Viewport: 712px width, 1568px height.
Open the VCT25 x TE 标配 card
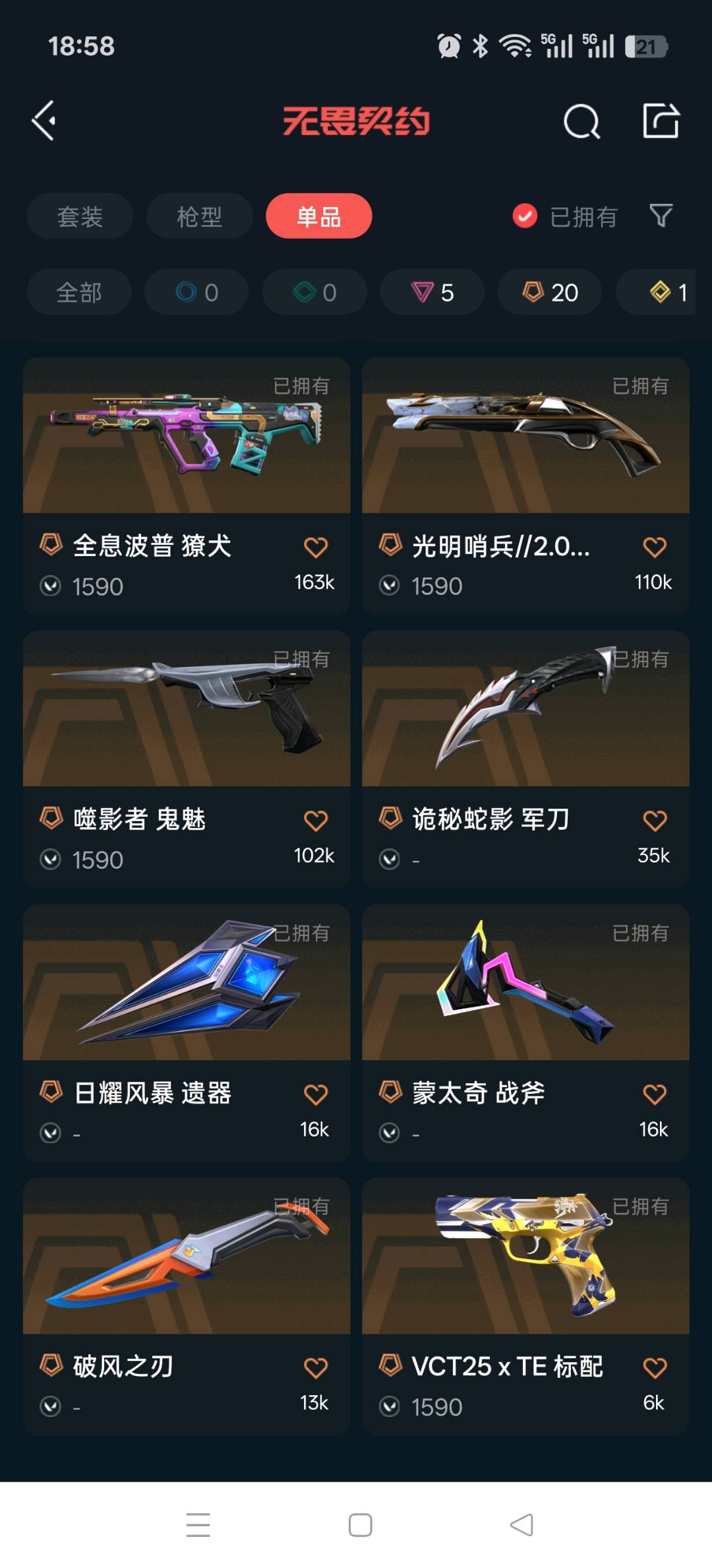point(525,1307)
